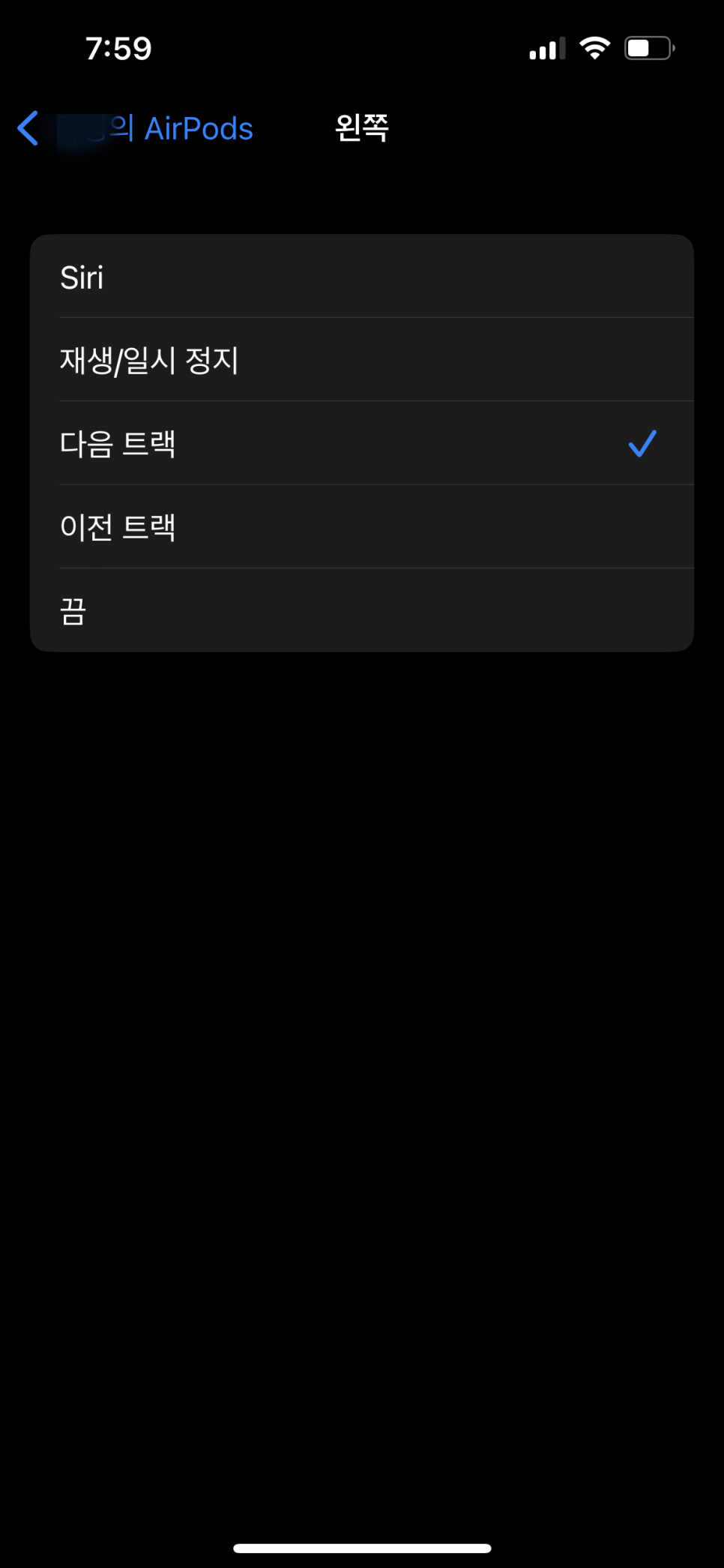This screenshot has height=1568, width=724.
Task: Select Siri for the left AirPod
Action: pos(362,277)
